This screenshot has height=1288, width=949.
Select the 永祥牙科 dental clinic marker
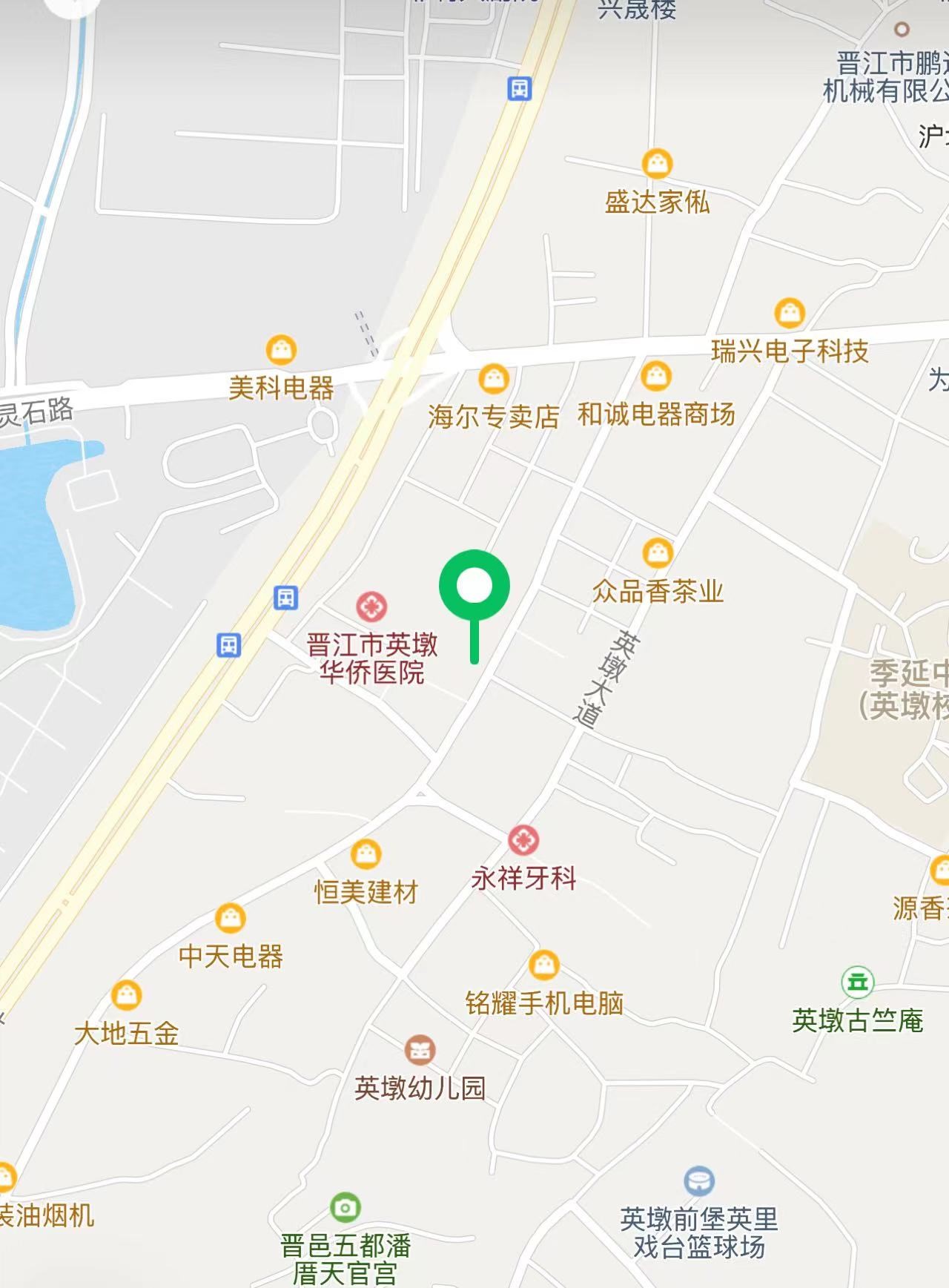523,840
